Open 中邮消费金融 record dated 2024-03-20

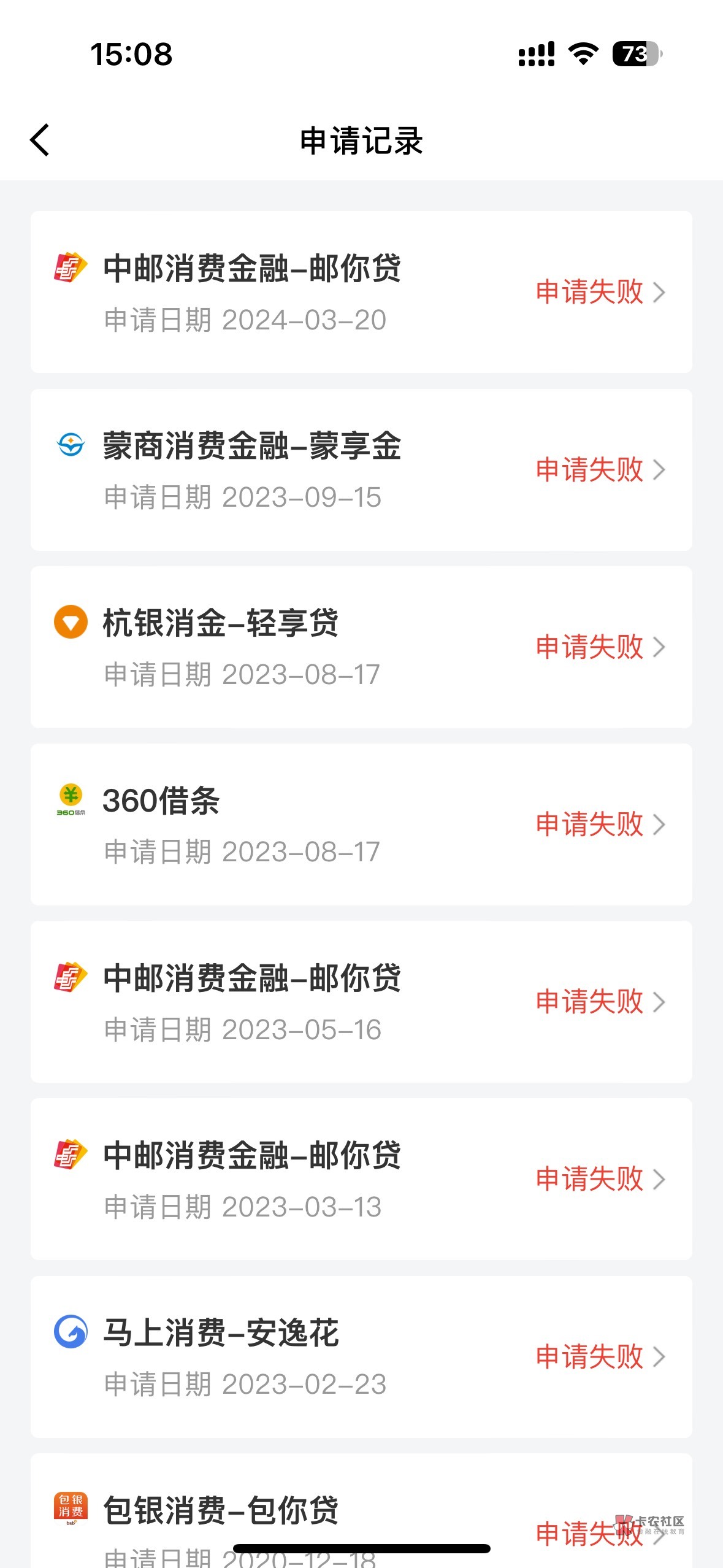361,292
